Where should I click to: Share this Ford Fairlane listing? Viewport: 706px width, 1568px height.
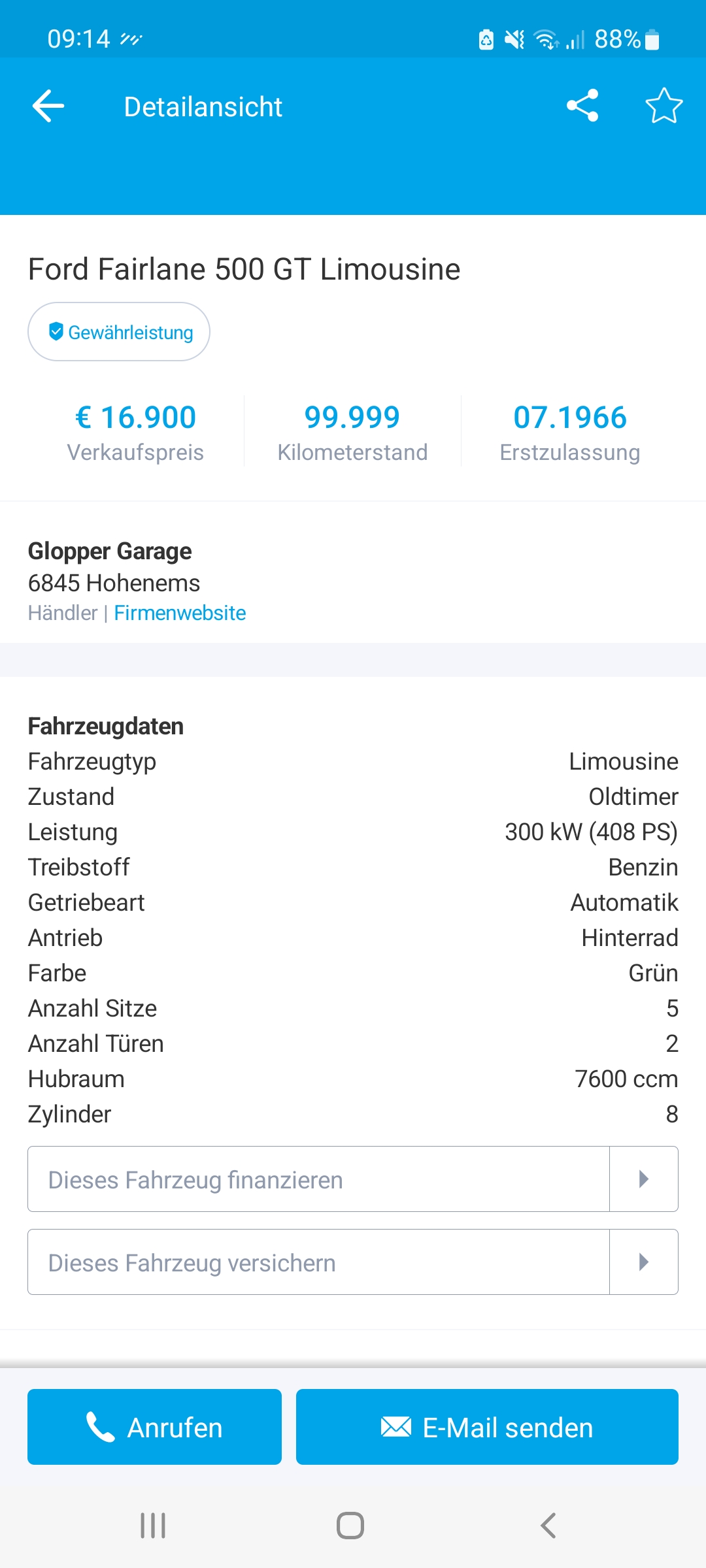[x=582, y=106]
